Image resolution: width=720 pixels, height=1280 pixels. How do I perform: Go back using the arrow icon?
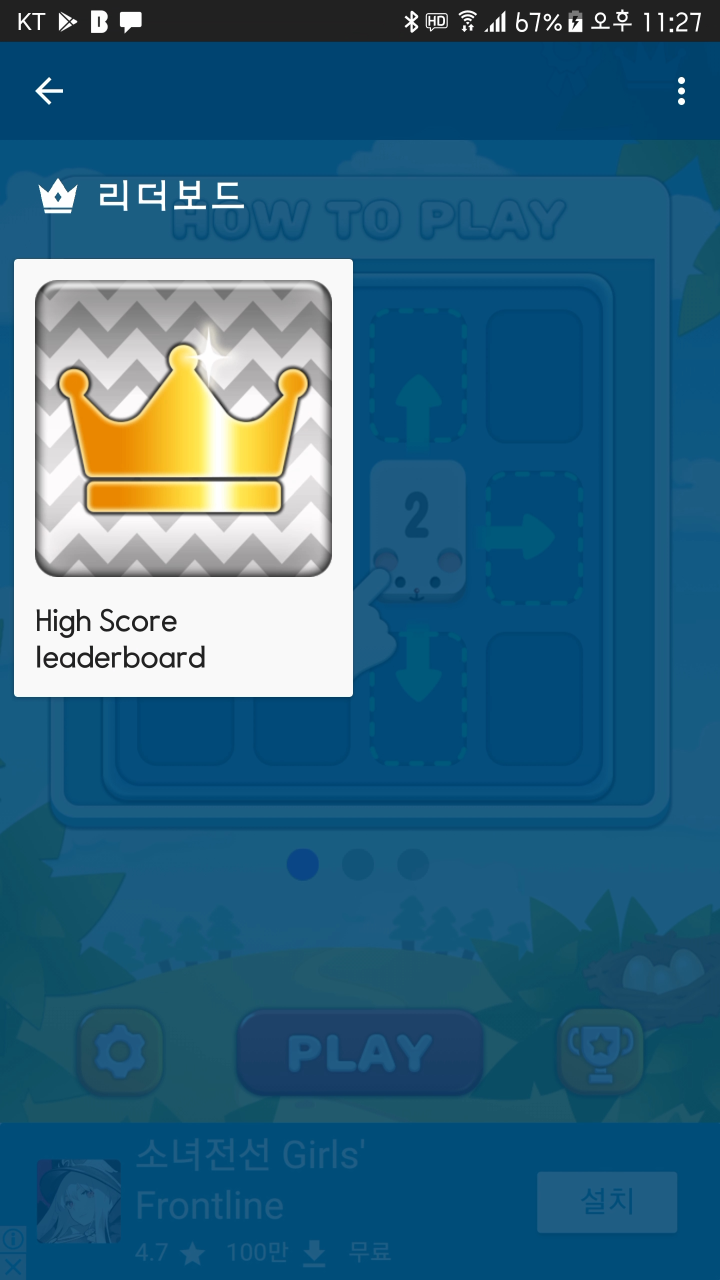click(x=49, y=92)
